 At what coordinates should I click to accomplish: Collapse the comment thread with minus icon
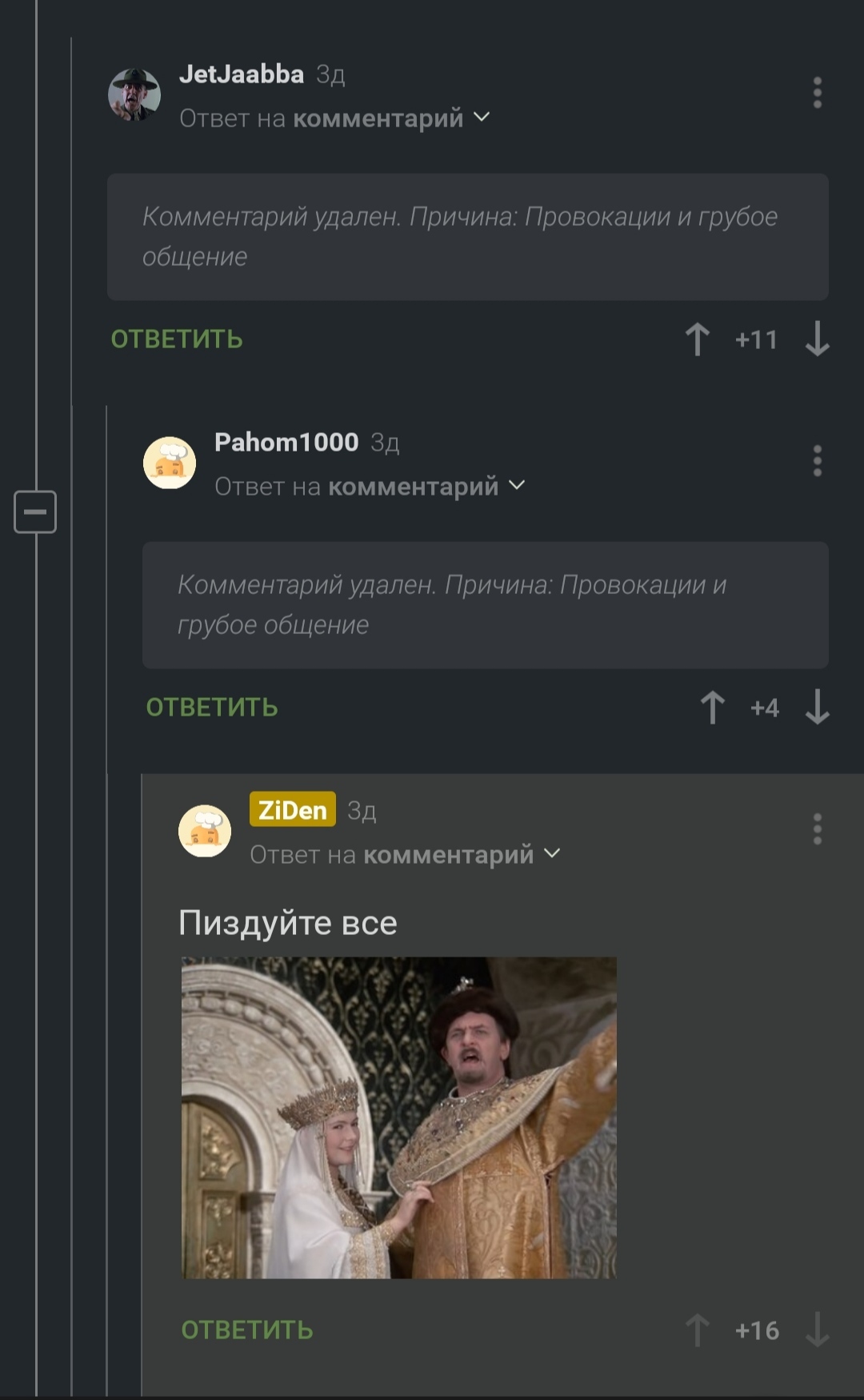(x=35, y=511)
